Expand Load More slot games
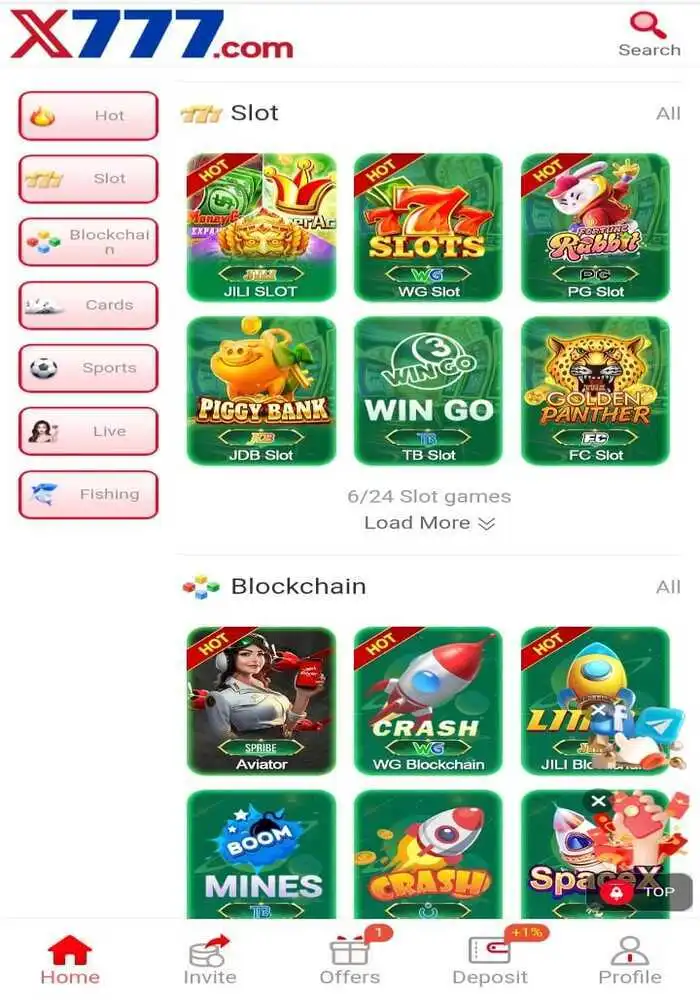 tap(429, 523)
